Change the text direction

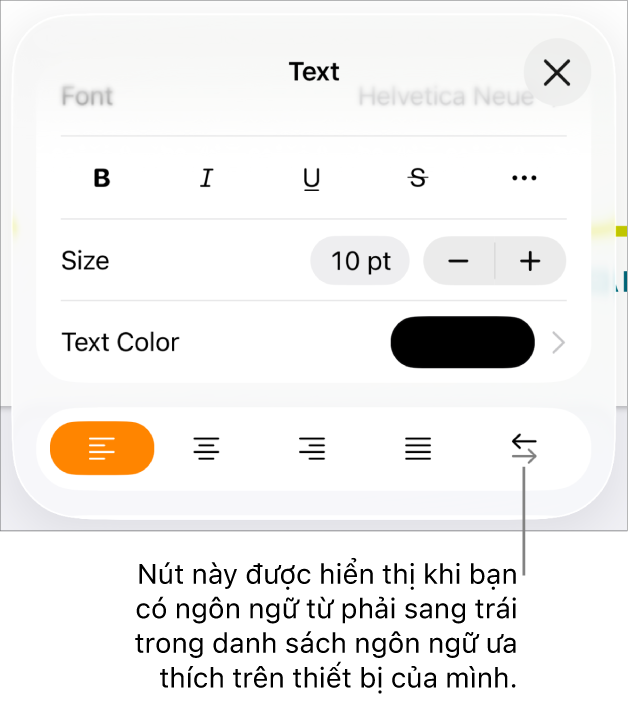[524, 449]
